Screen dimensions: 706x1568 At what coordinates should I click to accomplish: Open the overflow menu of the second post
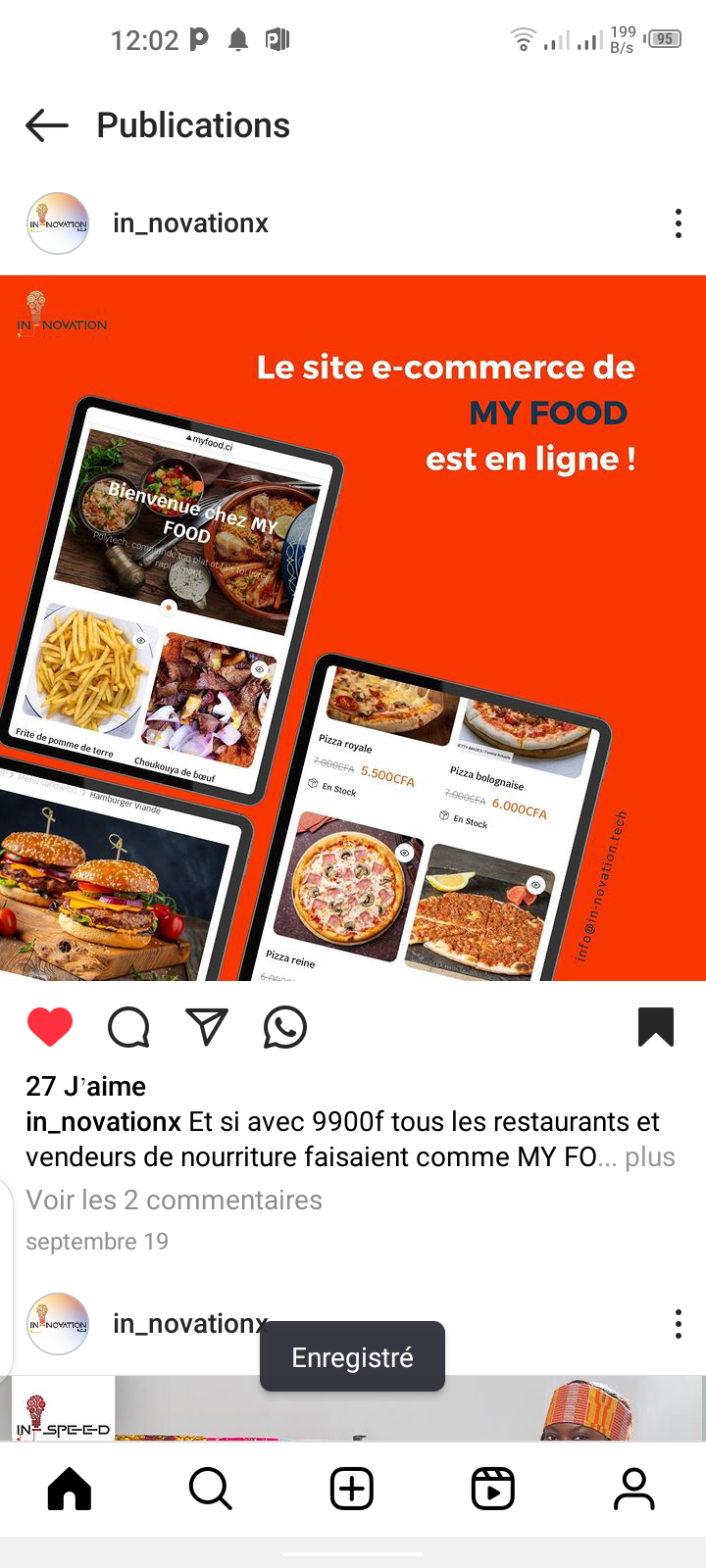pos(678,1324)
